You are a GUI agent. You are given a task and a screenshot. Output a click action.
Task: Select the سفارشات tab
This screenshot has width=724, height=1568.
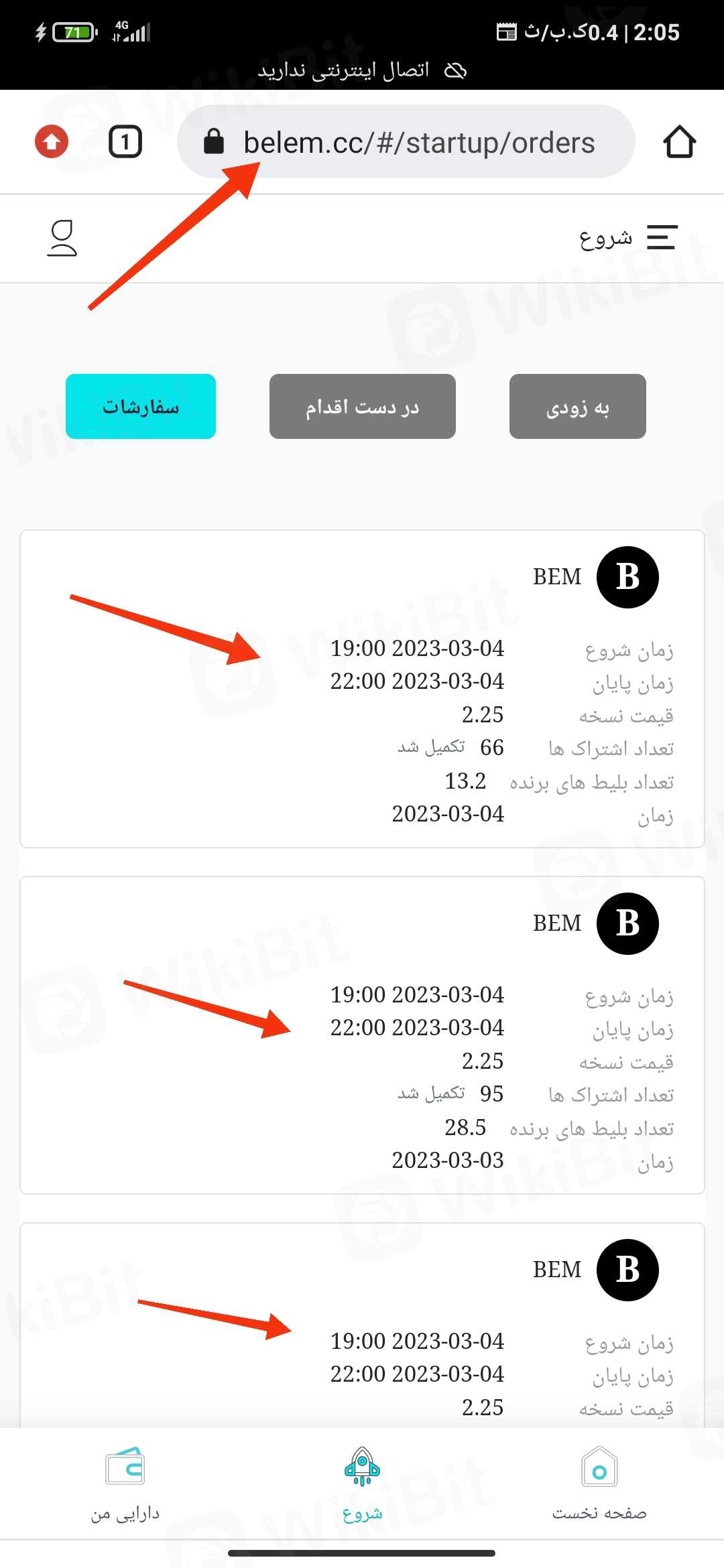(x=141, y=407)
